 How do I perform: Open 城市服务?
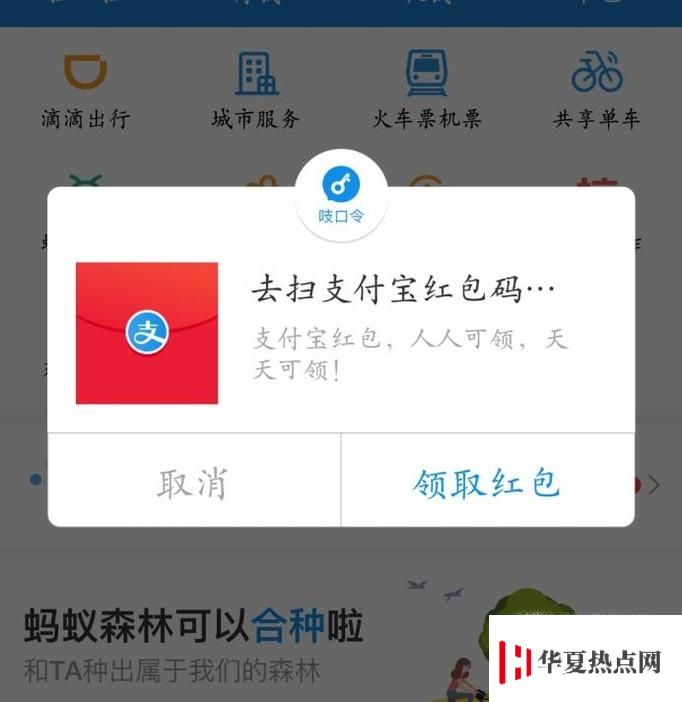256,90
